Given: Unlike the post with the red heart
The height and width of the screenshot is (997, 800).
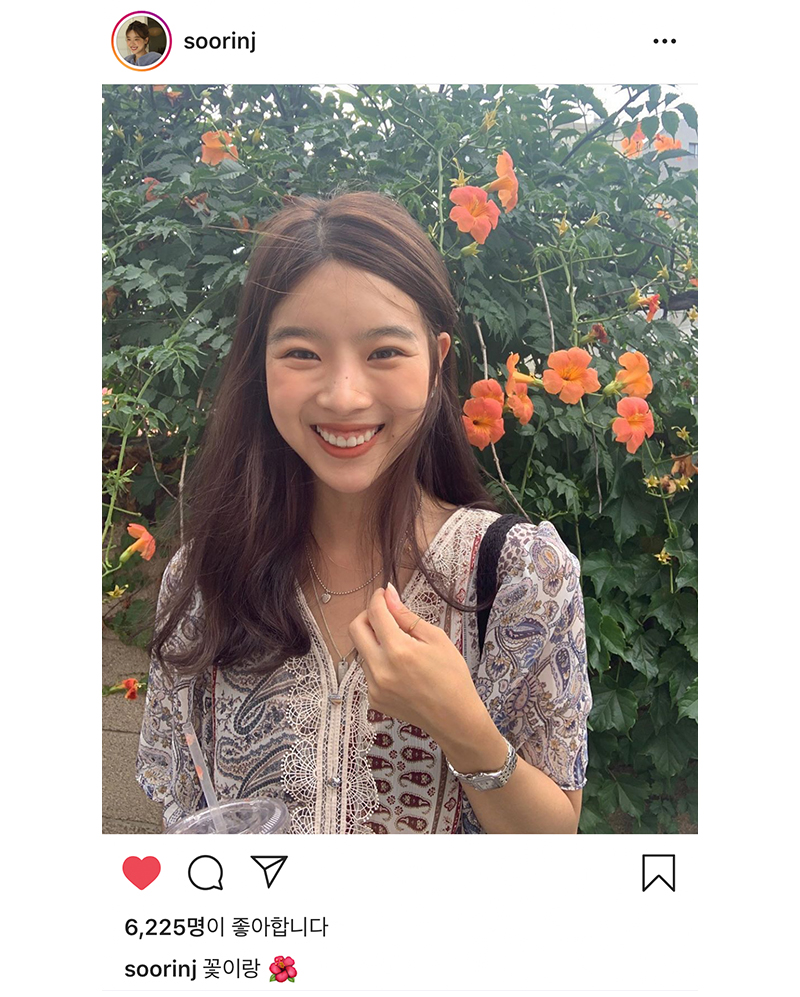Looking at the screenshot, I should pos(141,872).
